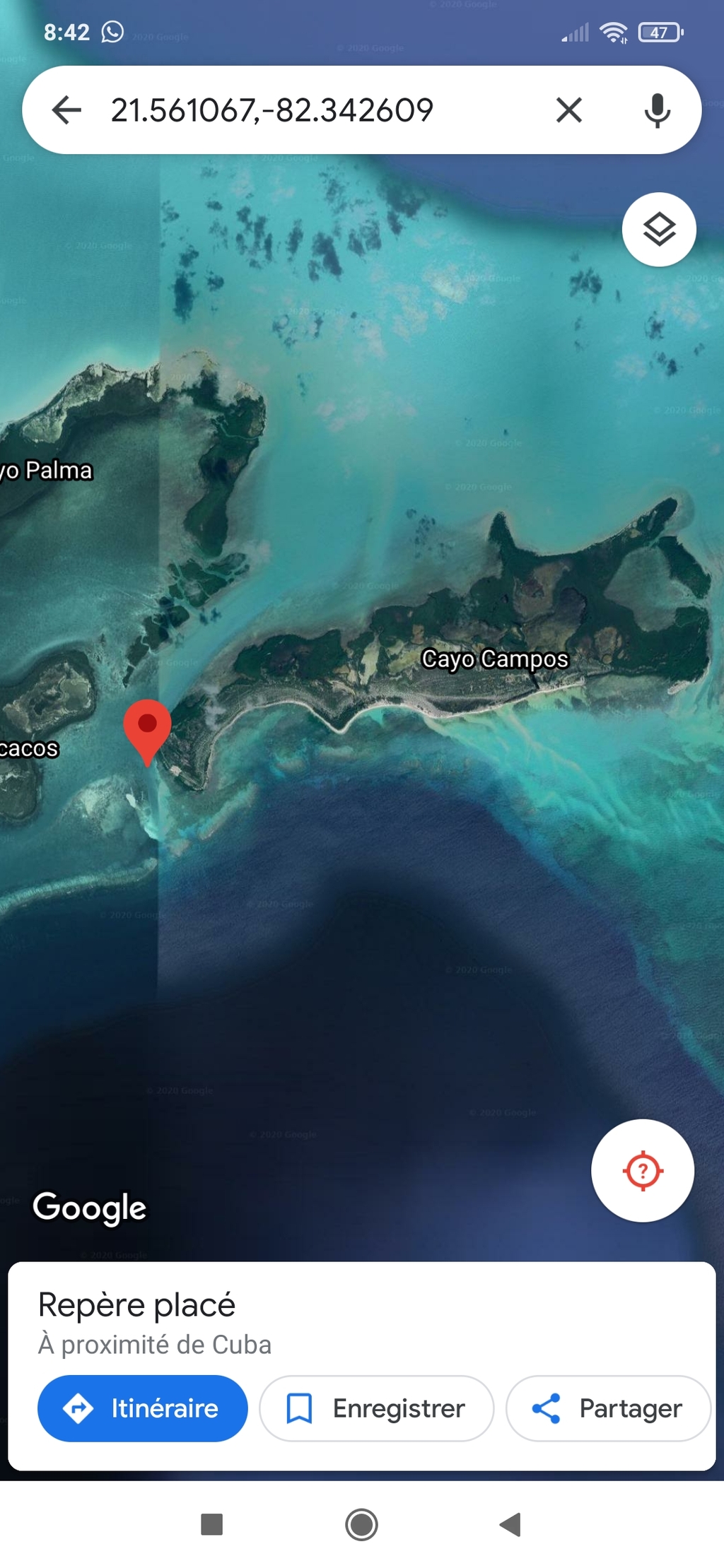The image size is (724, 1568).
Task: Select the Cayo Campos map label
Action: tap(495, 659)
